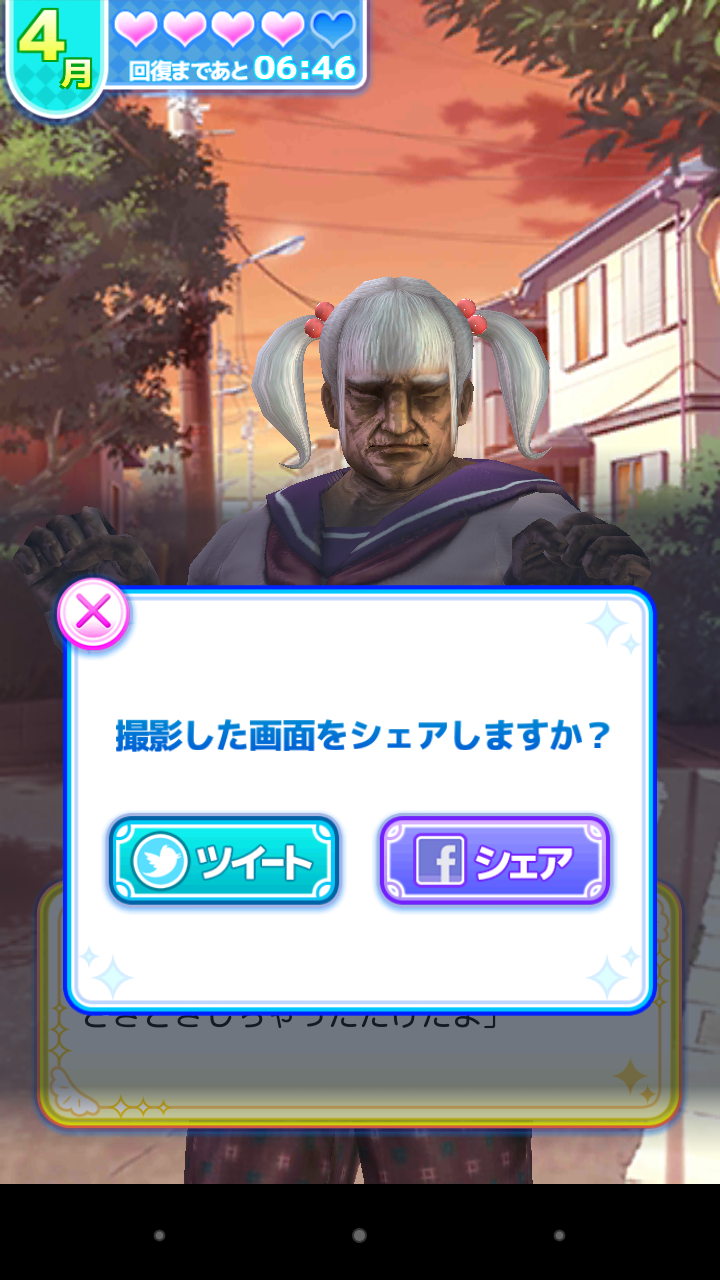Viewport: 720px width, 1280px height.
Task: Tap the system home button
Action: (359, 1235)
